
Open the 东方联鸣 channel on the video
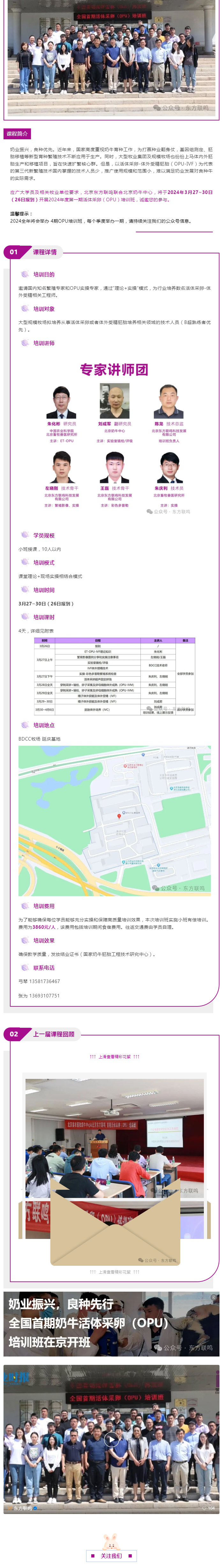(22, 1508)
